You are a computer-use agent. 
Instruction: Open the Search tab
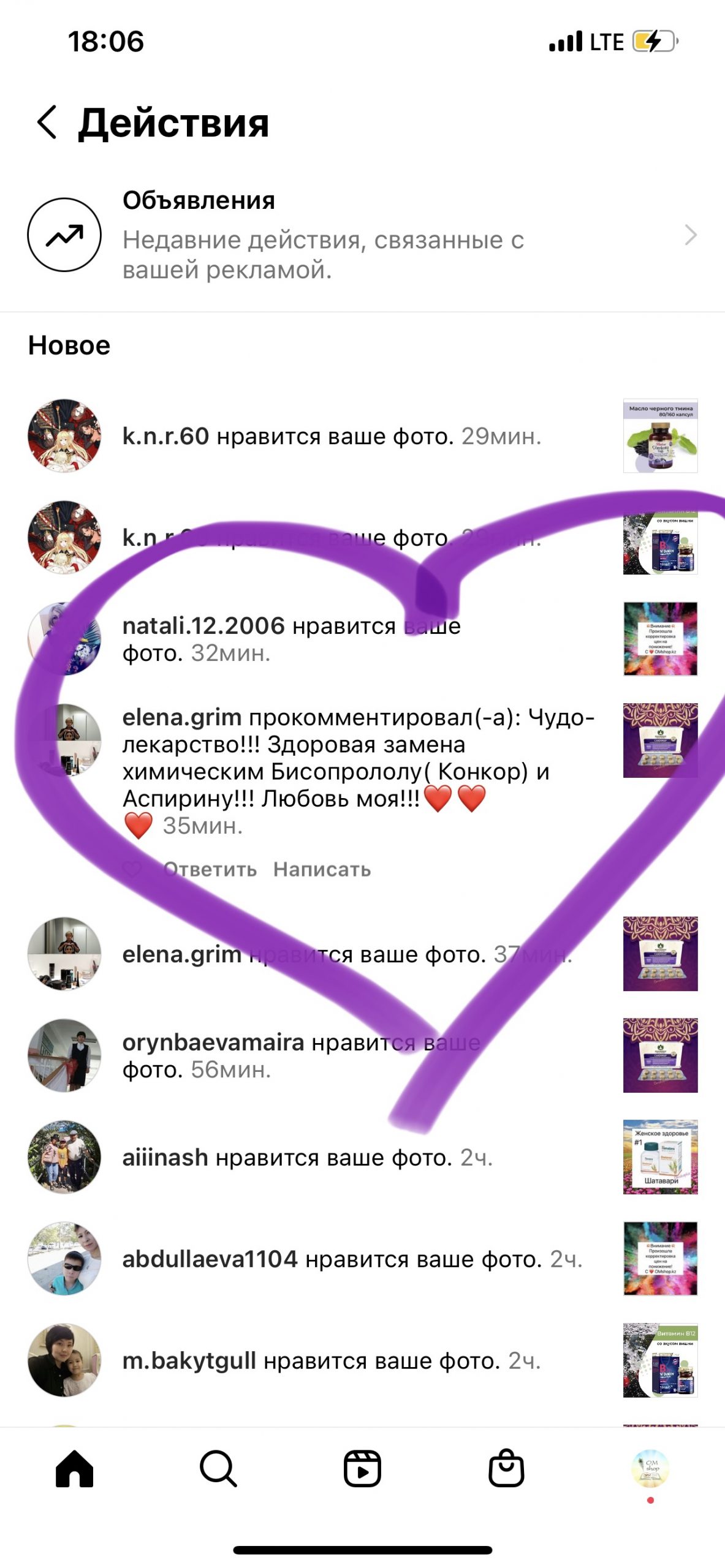tap(218, 1468)
